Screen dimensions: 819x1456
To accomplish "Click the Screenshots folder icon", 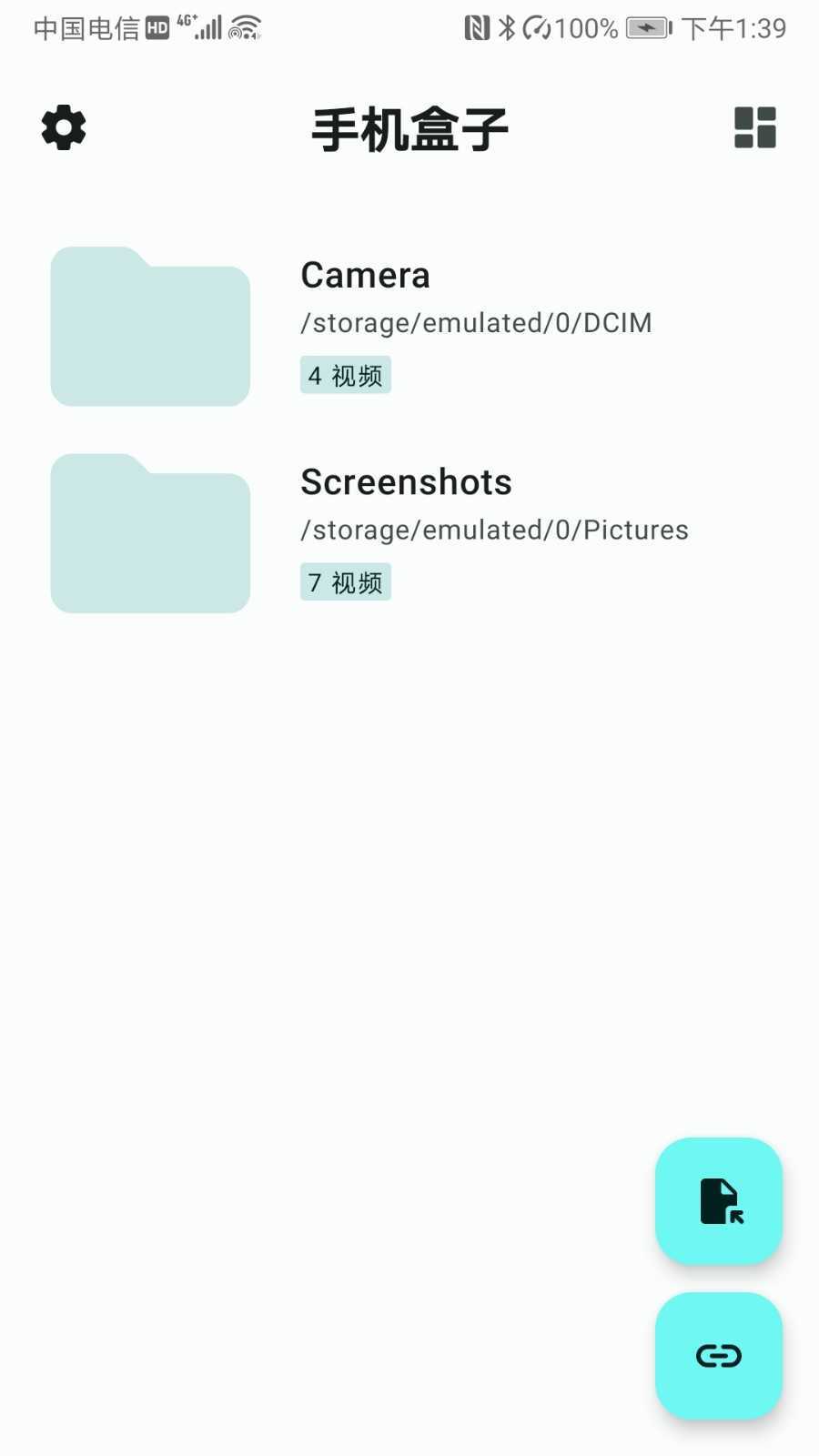I will (x=149, y=532).
